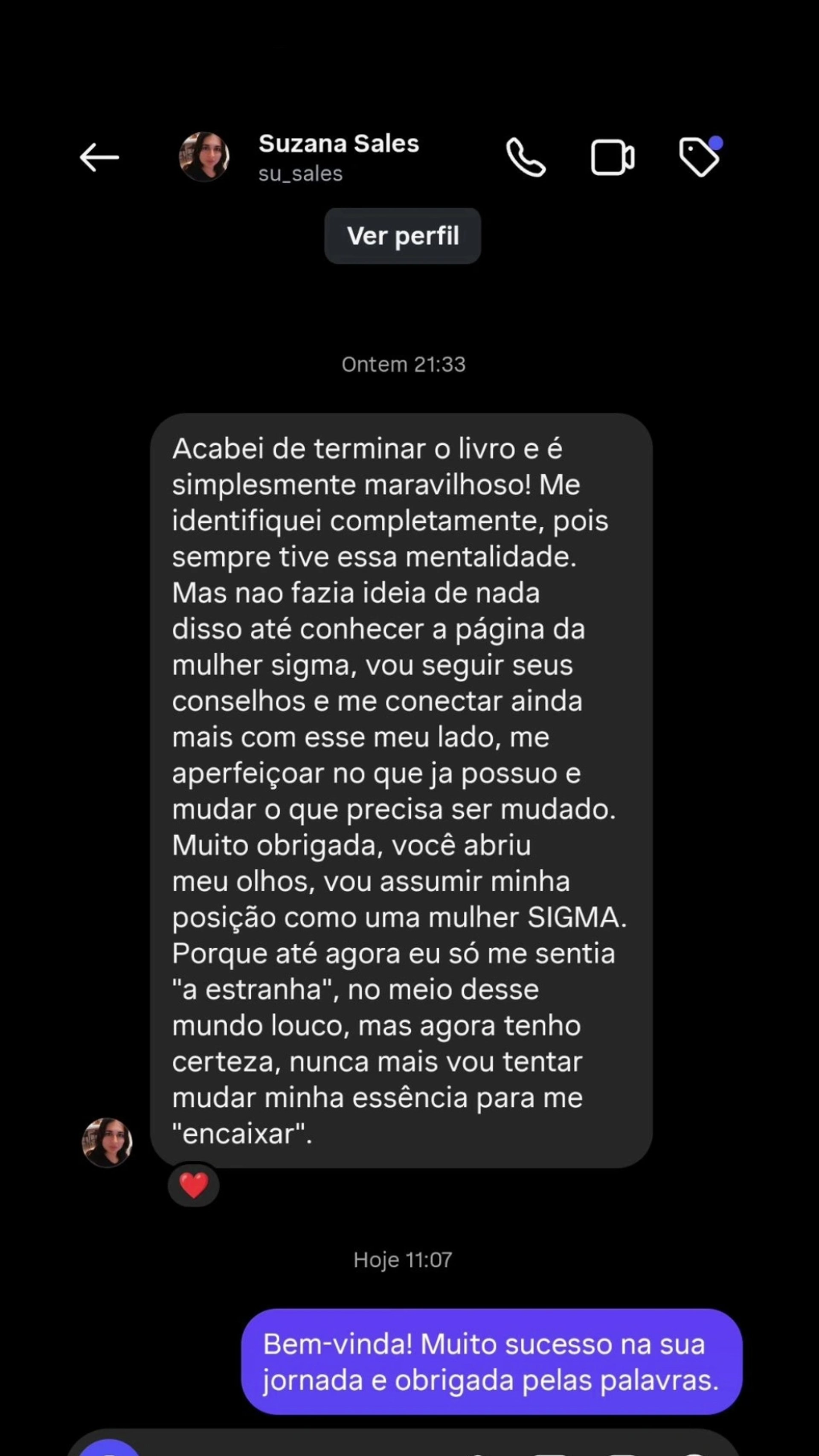Open Suzana Sales profile from header name
The height and width of the screenshot is (1456, 819).
(339, 144)
